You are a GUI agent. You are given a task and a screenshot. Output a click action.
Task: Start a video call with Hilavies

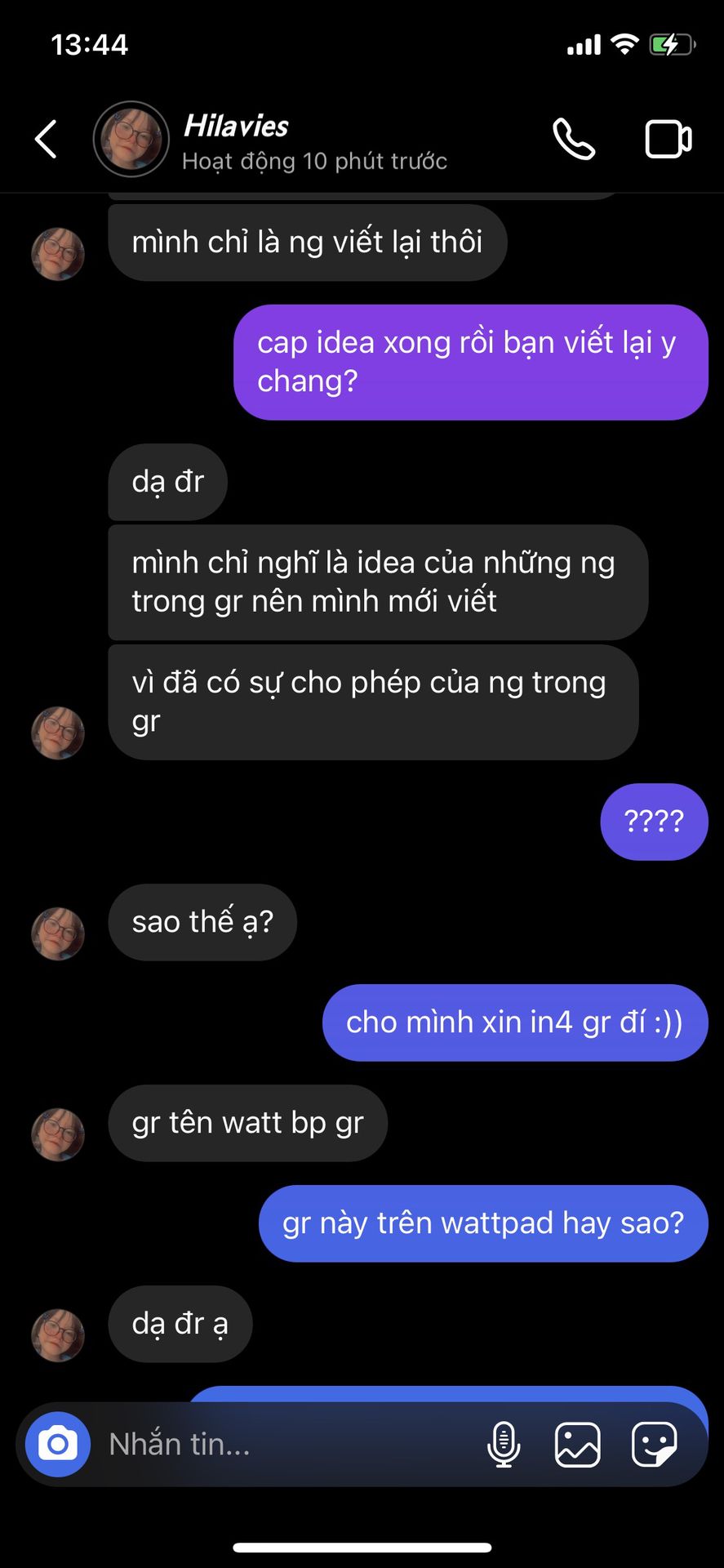tap(668, 139)
